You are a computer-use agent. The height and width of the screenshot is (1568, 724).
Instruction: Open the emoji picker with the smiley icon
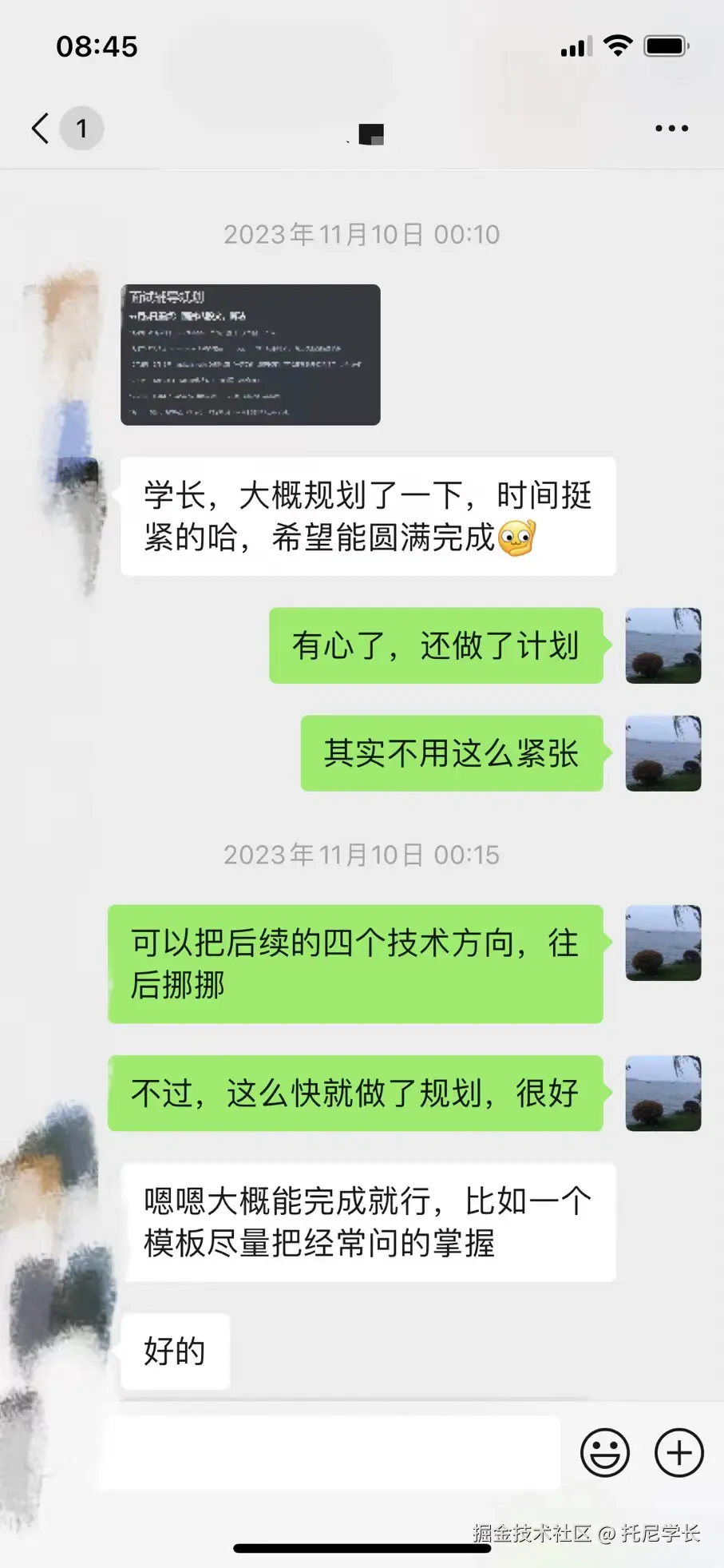(604, 1453)
